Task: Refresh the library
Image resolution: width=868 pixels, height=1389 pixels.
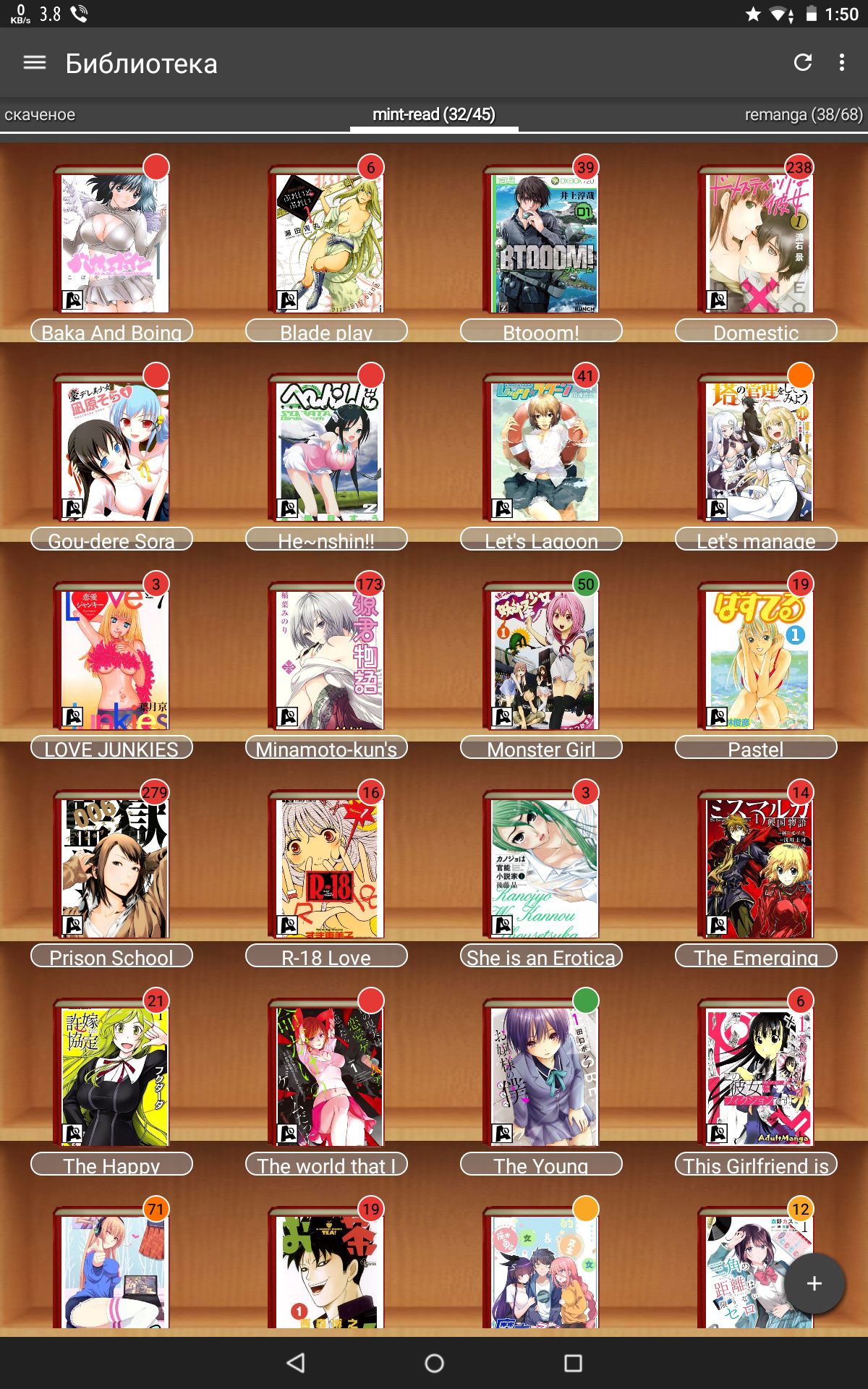Action: (803, 63)
